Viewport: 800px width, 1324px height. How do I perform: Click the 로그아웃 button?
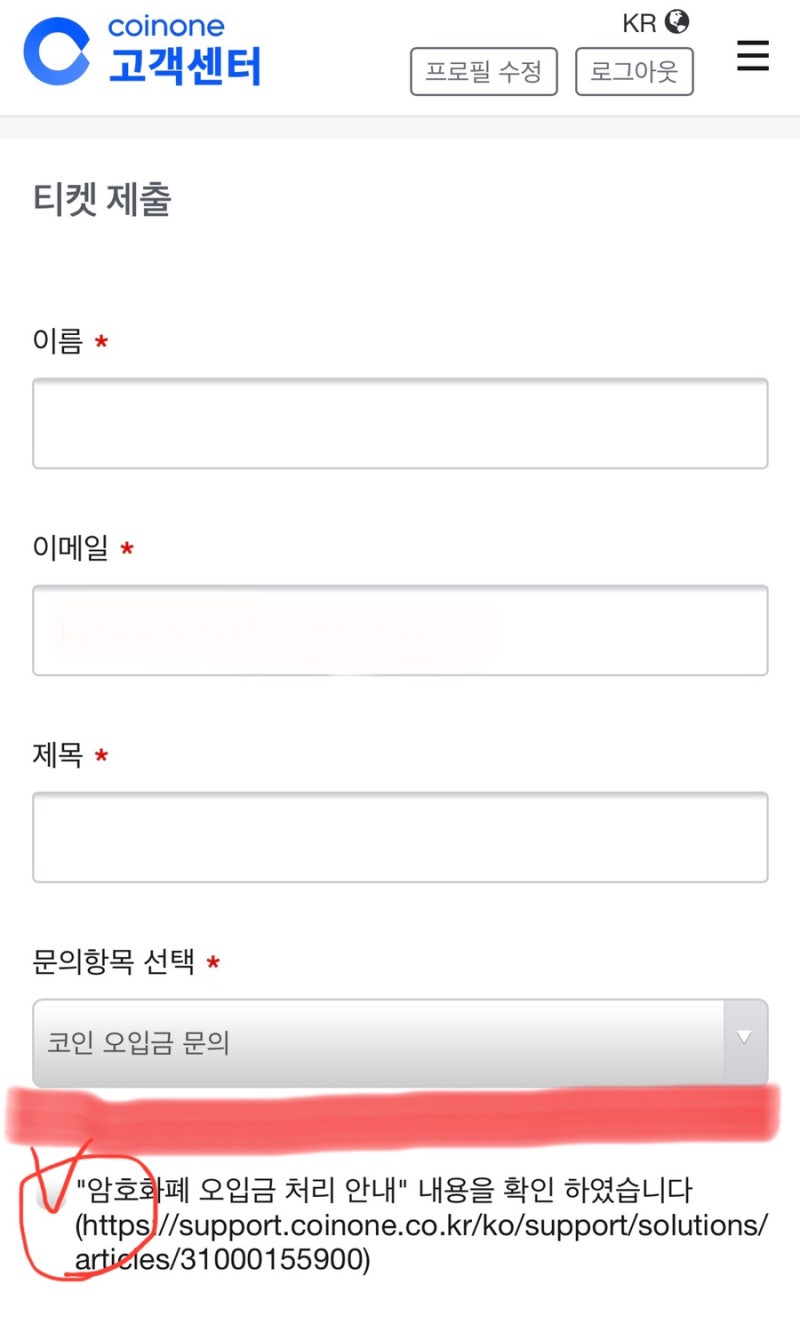pyautogui.click(x=634, y=71)
